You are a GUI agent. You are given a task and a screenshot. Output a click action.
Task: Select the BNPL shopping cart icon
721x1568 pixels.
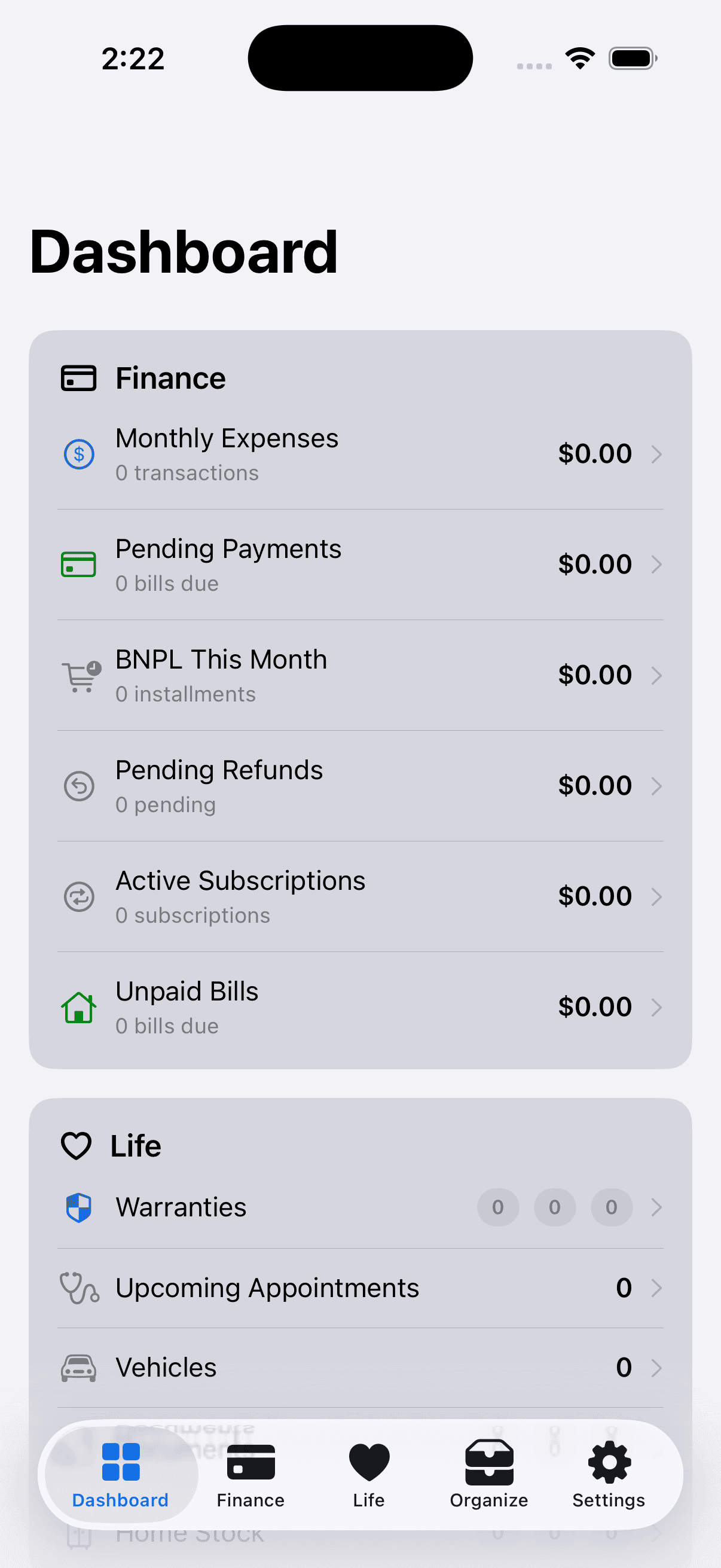[78, 675]
